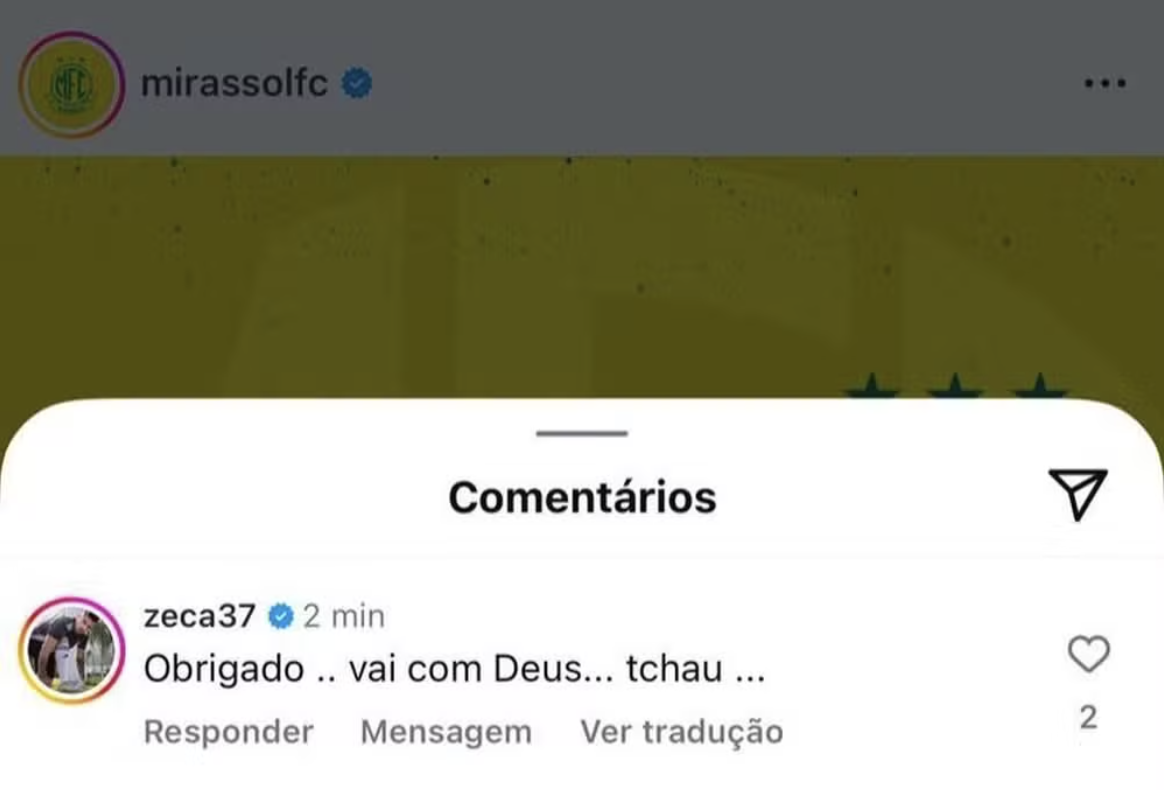Tap Ver tradução to translate comment
The image size is (1164, 790).
point(682,732)
